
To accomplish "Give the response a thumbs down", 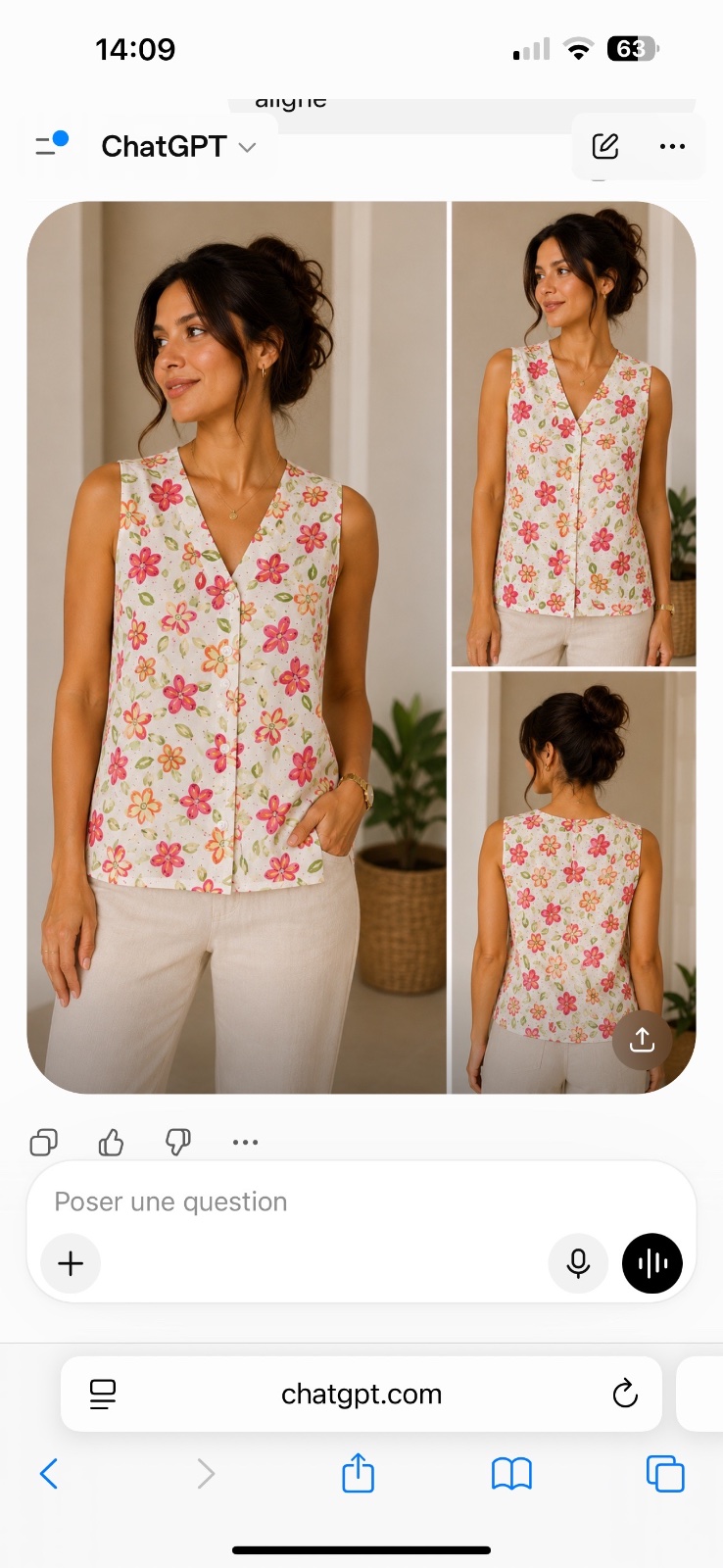I will point(178,1142).
